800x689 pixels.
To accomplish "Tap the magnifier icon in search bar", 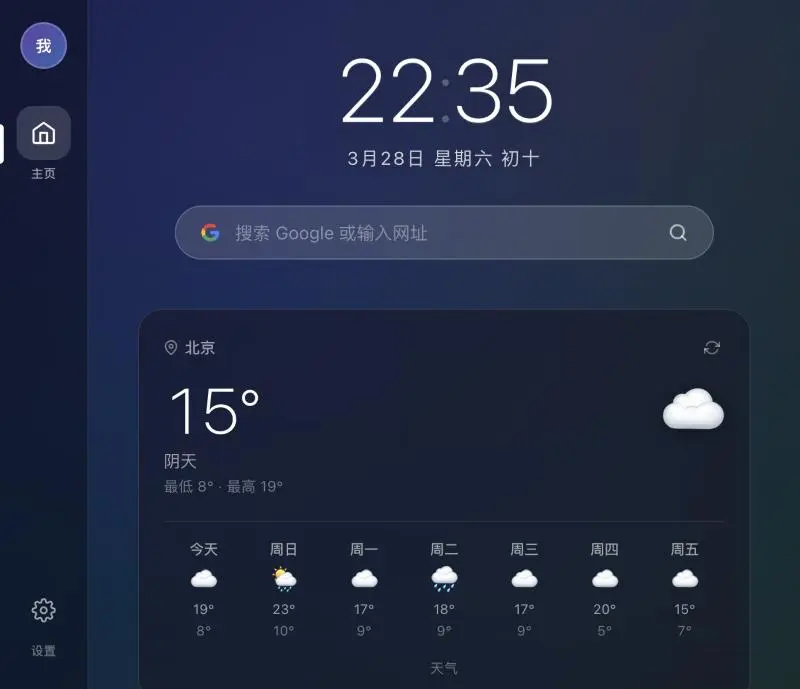I will [678, 233].
